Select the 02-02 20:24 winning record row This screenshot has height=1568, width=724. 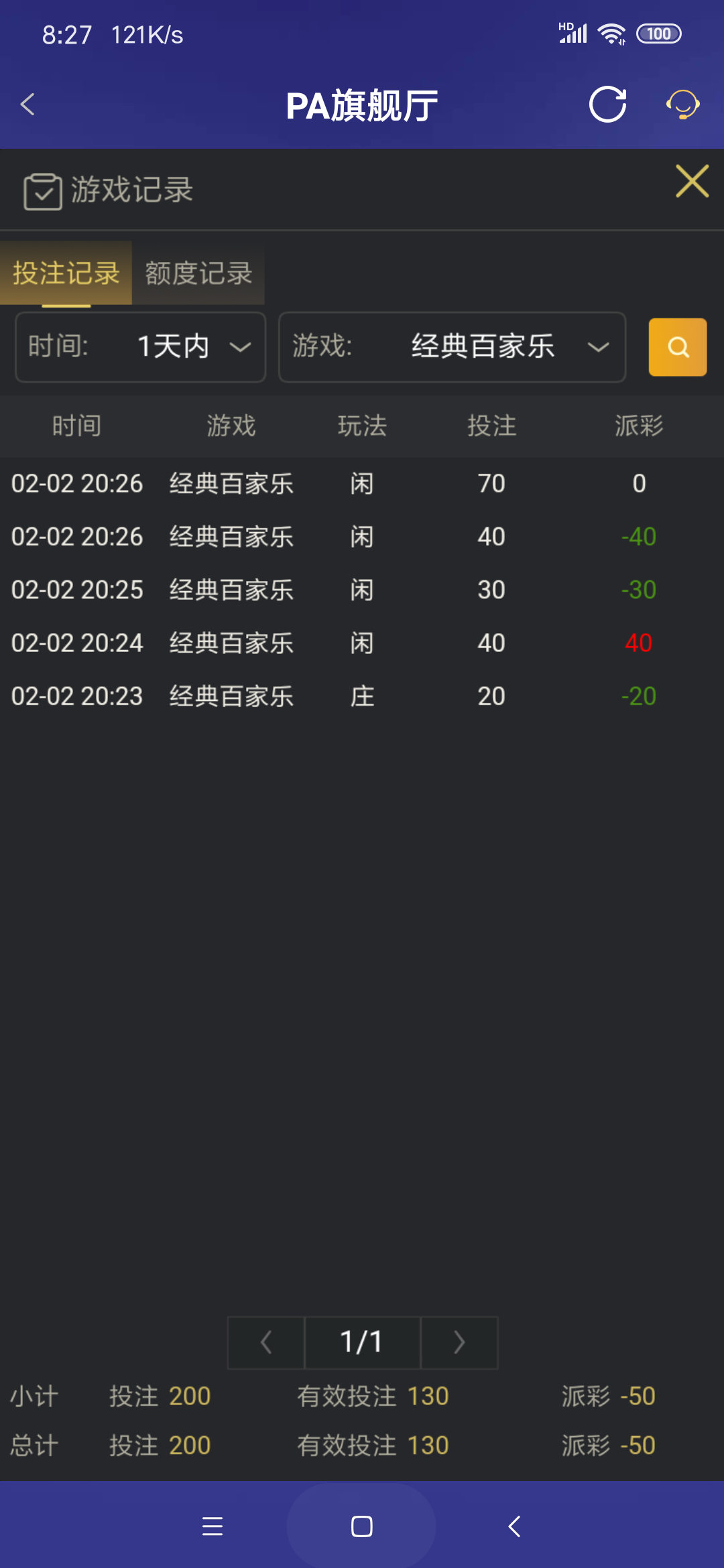(362, 643)
